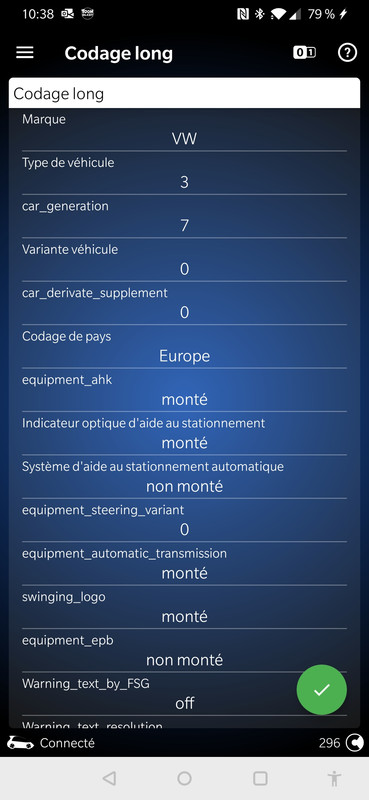Screen dimensions: 369x800
Task: Change Système d'aide au stationnement automatique
Action: (184, 486)
